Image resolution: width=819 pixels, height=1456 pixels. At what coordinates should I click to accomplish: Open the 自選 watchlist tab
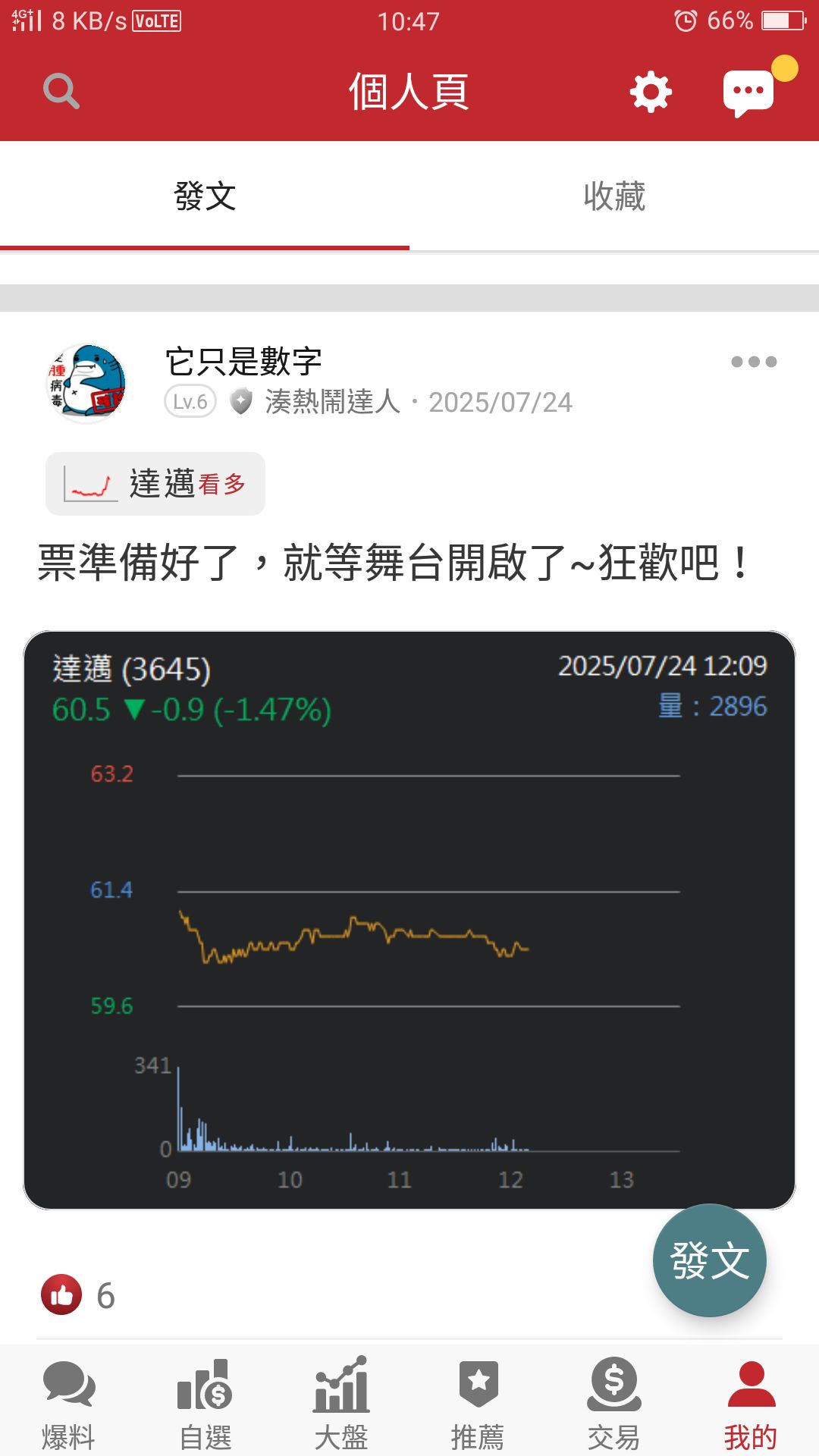205,1403
